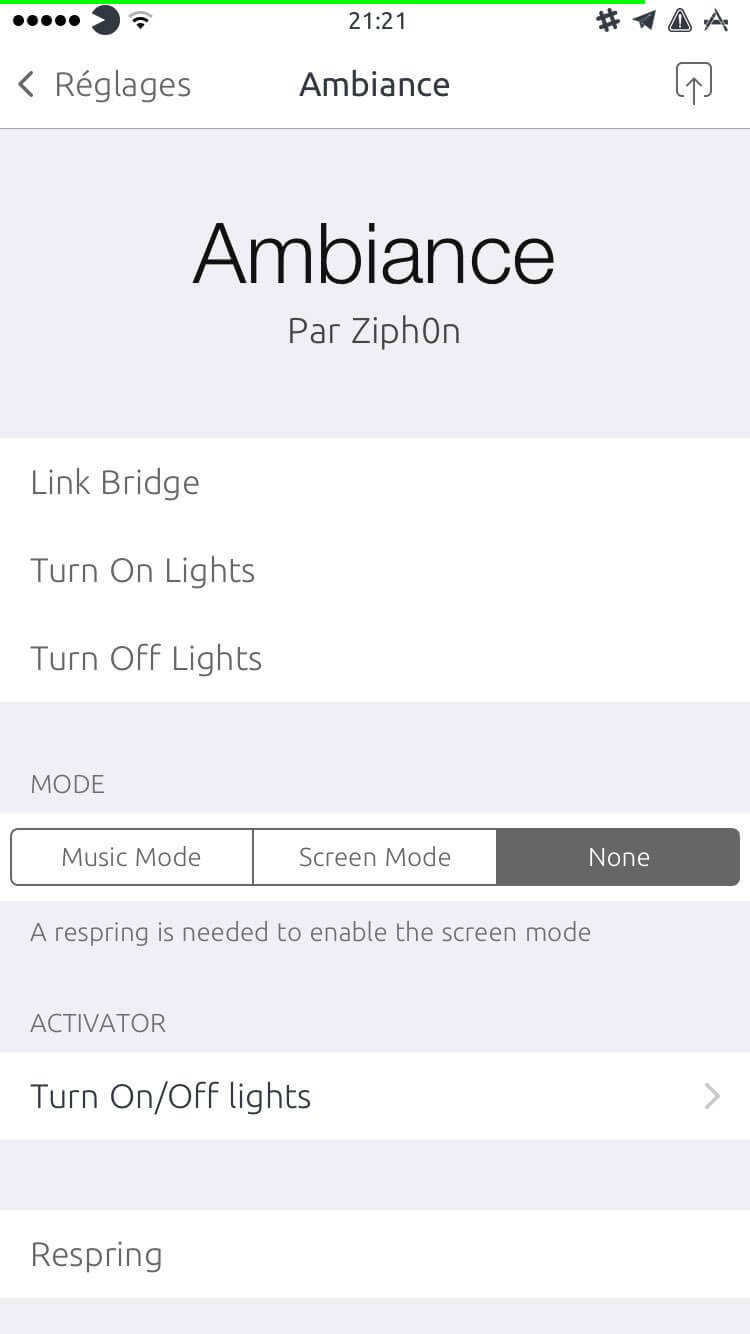Tap the share icon in the top bar
Image resolution: width=750 pixels, height=1334 pixels.
pyautogui.click(x=694, y=83)
